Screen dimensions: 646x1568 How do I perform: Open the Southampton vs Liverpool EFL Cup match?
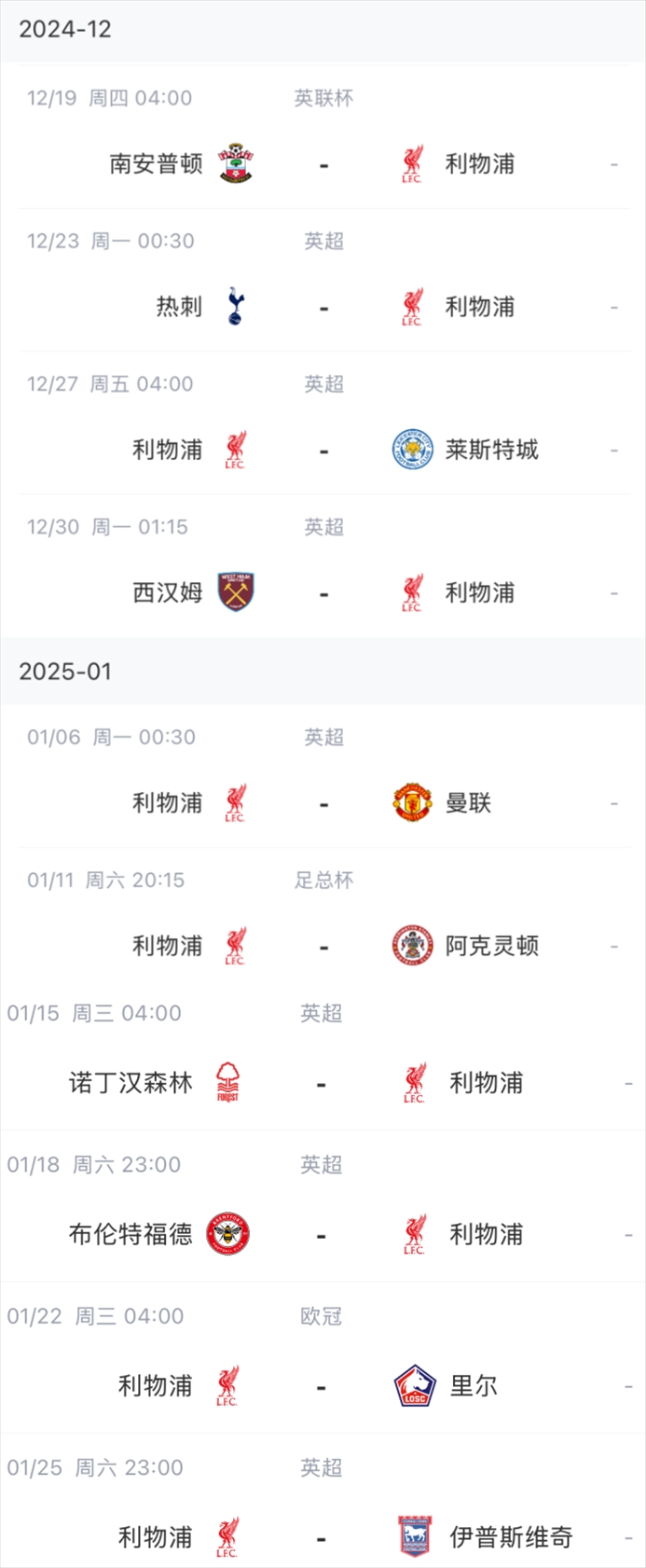click(323, 164)
